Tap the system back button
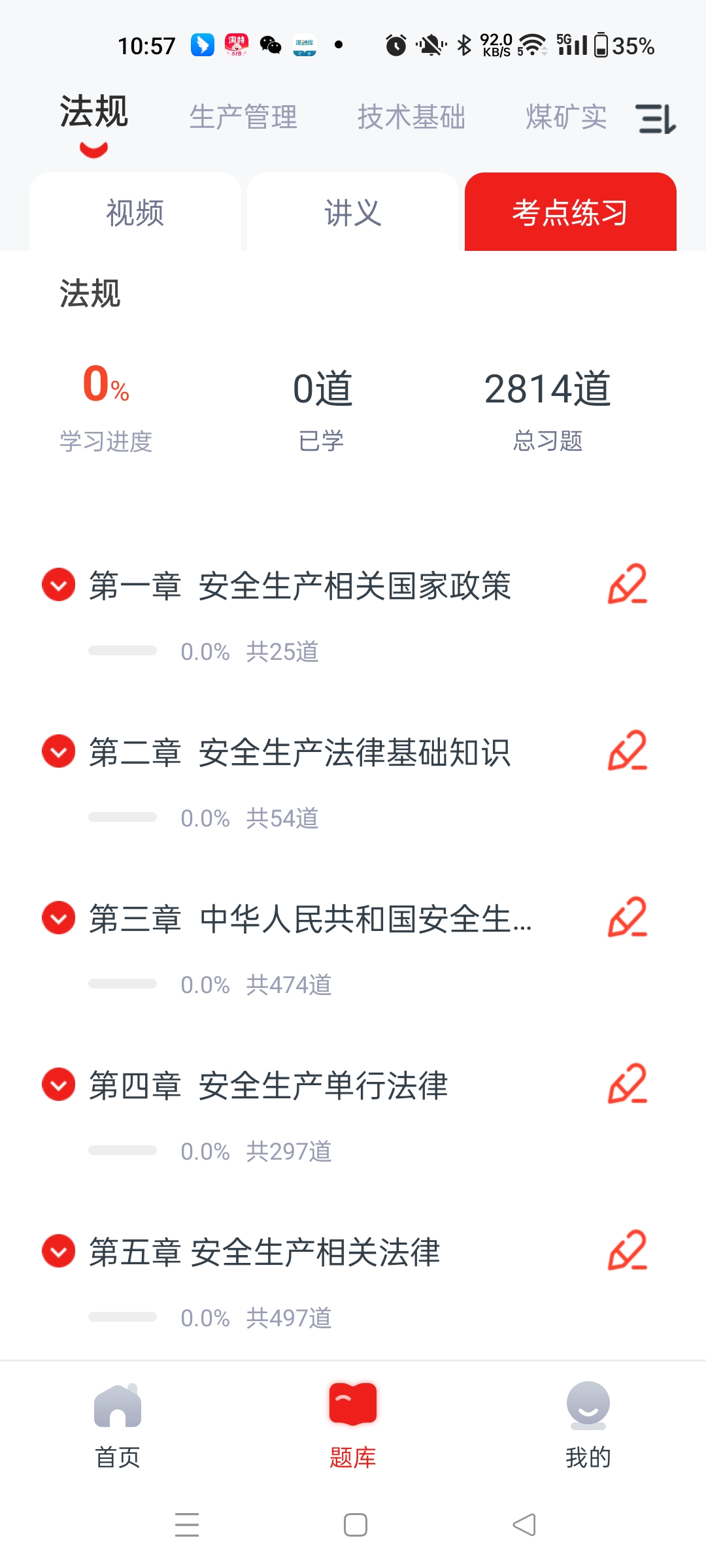706x1568 pixels. coord(524,1525)
